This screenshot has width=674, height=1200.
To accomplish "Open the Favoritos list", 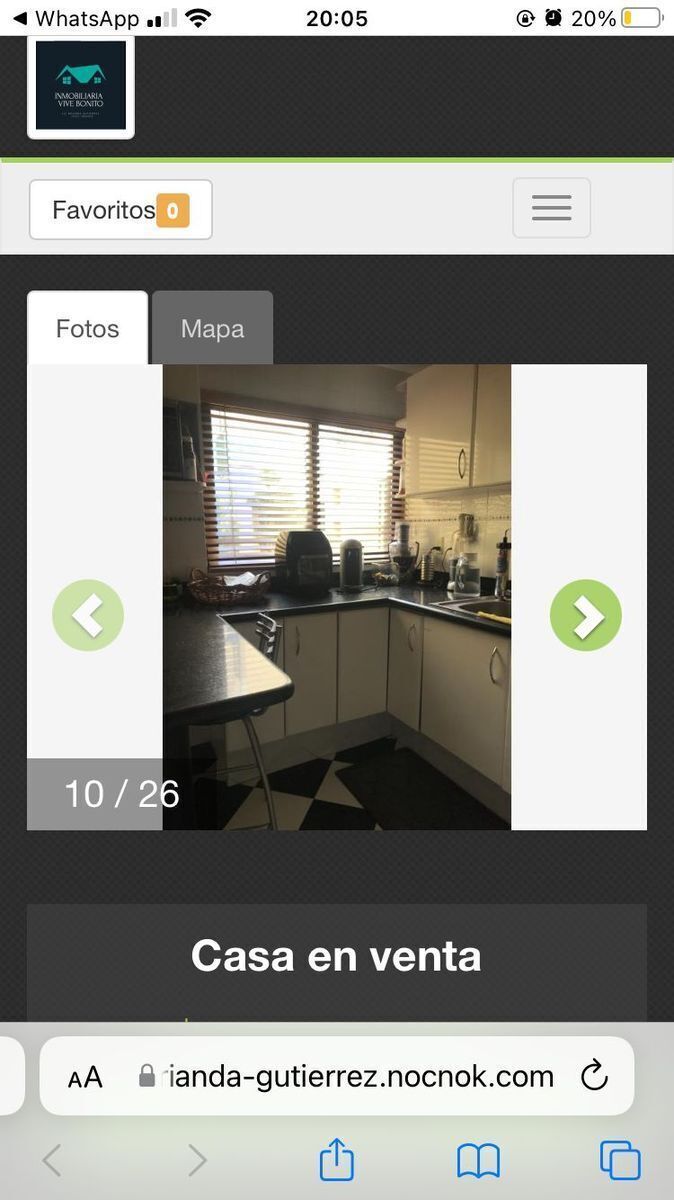I will [x=120, y=210].
